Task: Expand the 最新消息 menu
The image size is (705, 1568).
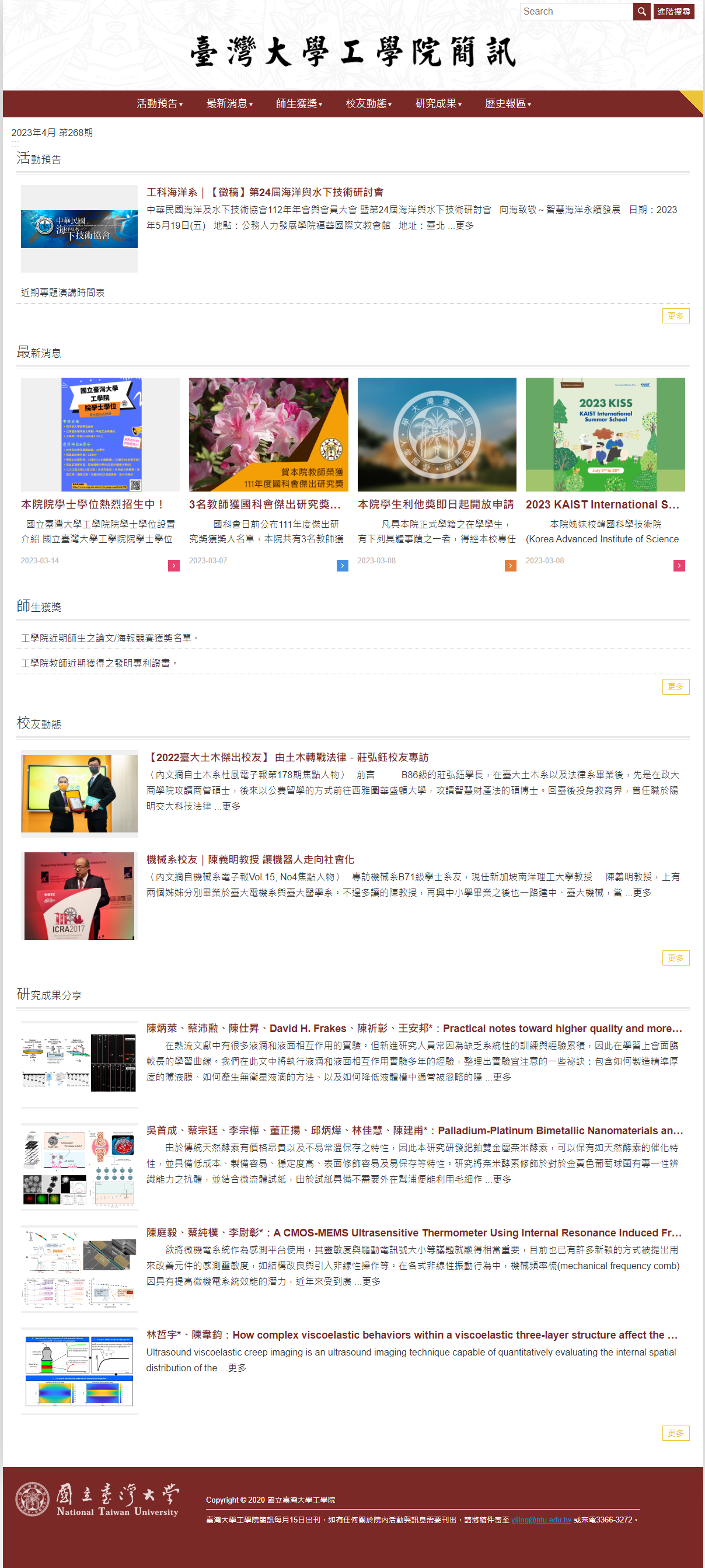Action: (229, 104)
